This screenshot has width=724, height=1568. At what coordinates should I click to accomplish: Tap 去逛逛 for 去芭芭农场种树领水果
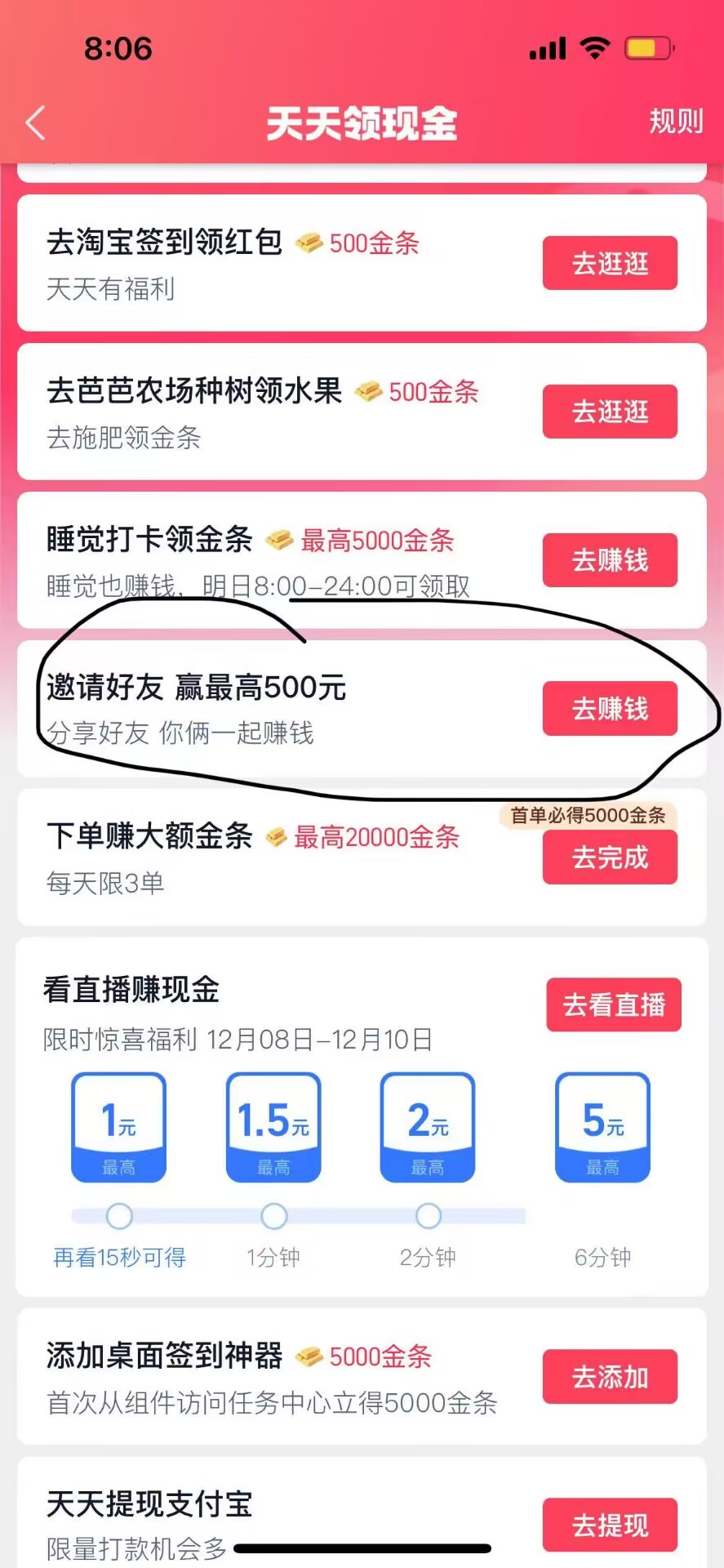click(x=610, y=412)
